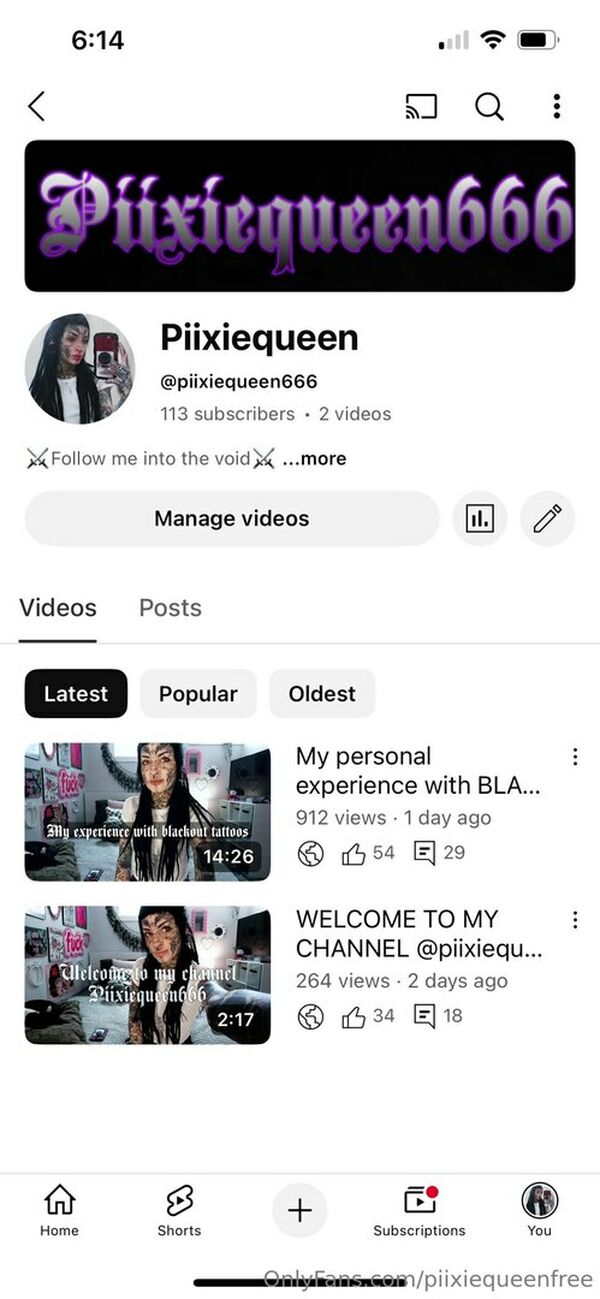Open the channel analytics icon

[x=480, y=518]
